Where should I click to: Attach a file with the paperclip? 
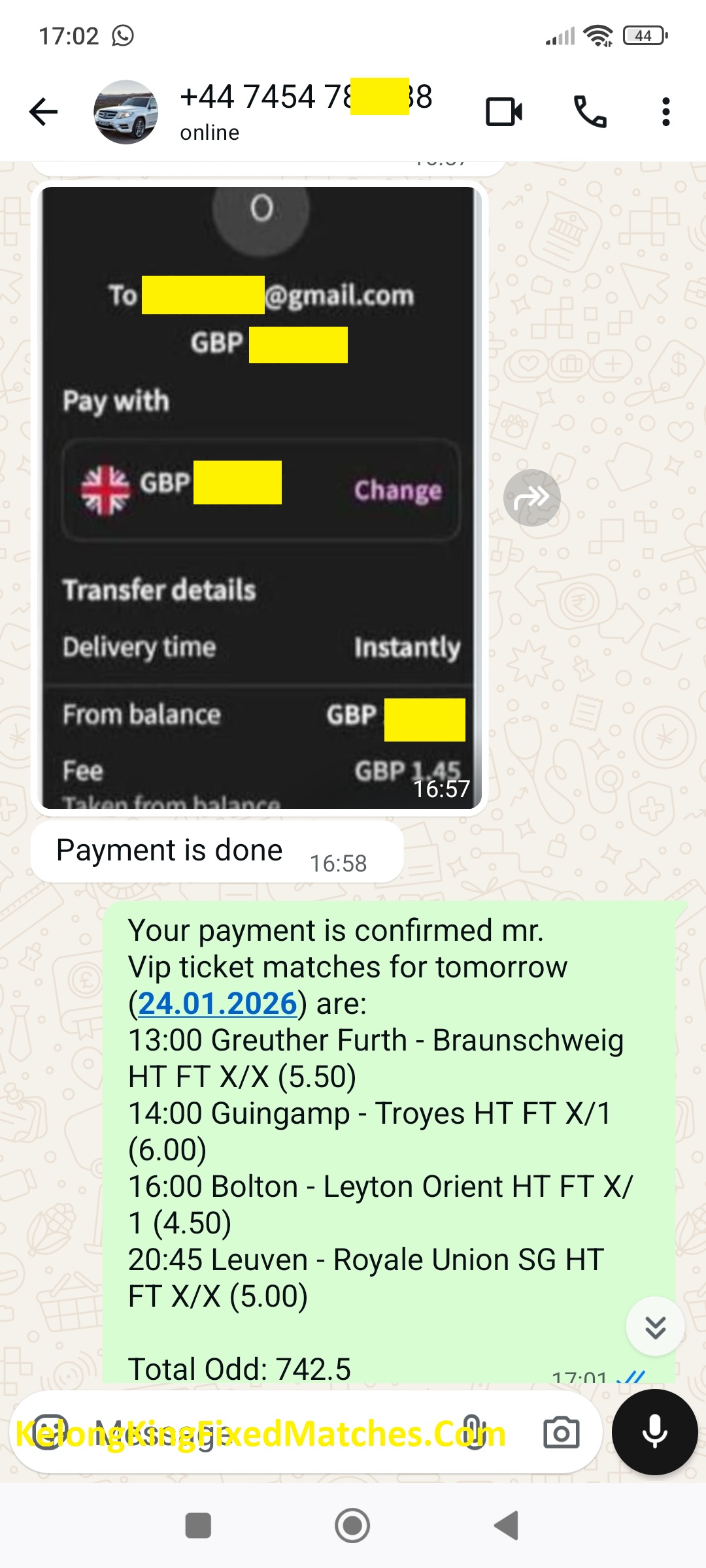pos(473,1432)
